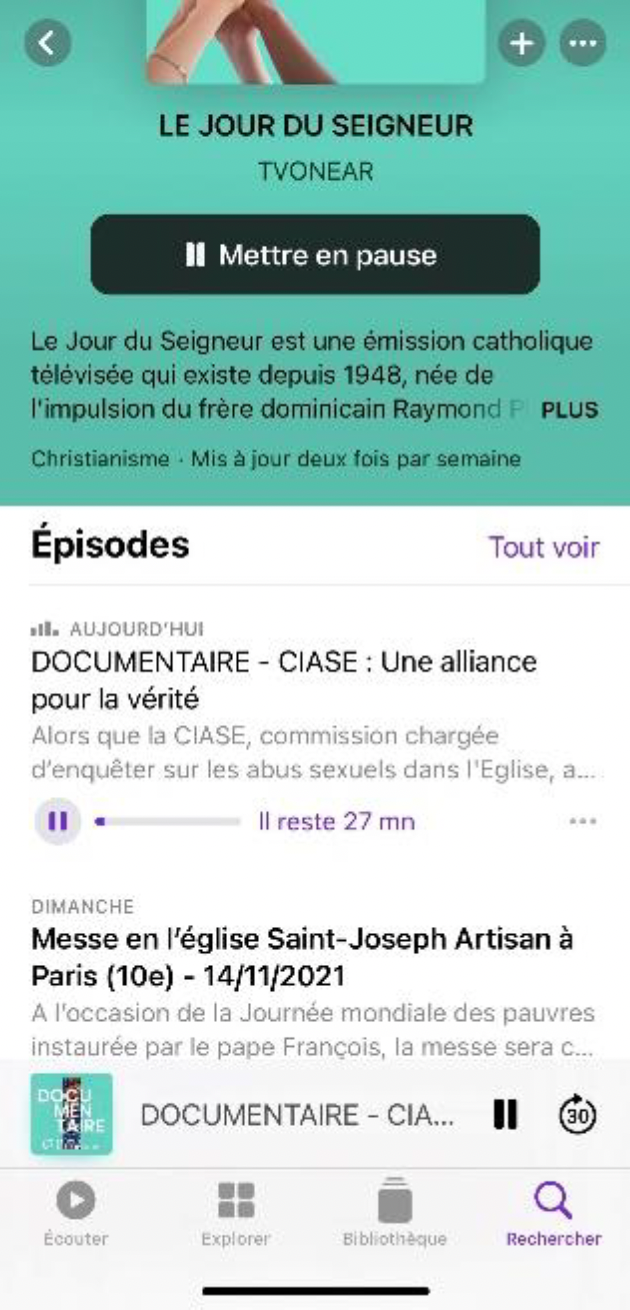Viewport: 630px width, 1310px height.
Task: Select the Rechercher tab
Action: pos(553,1212)
